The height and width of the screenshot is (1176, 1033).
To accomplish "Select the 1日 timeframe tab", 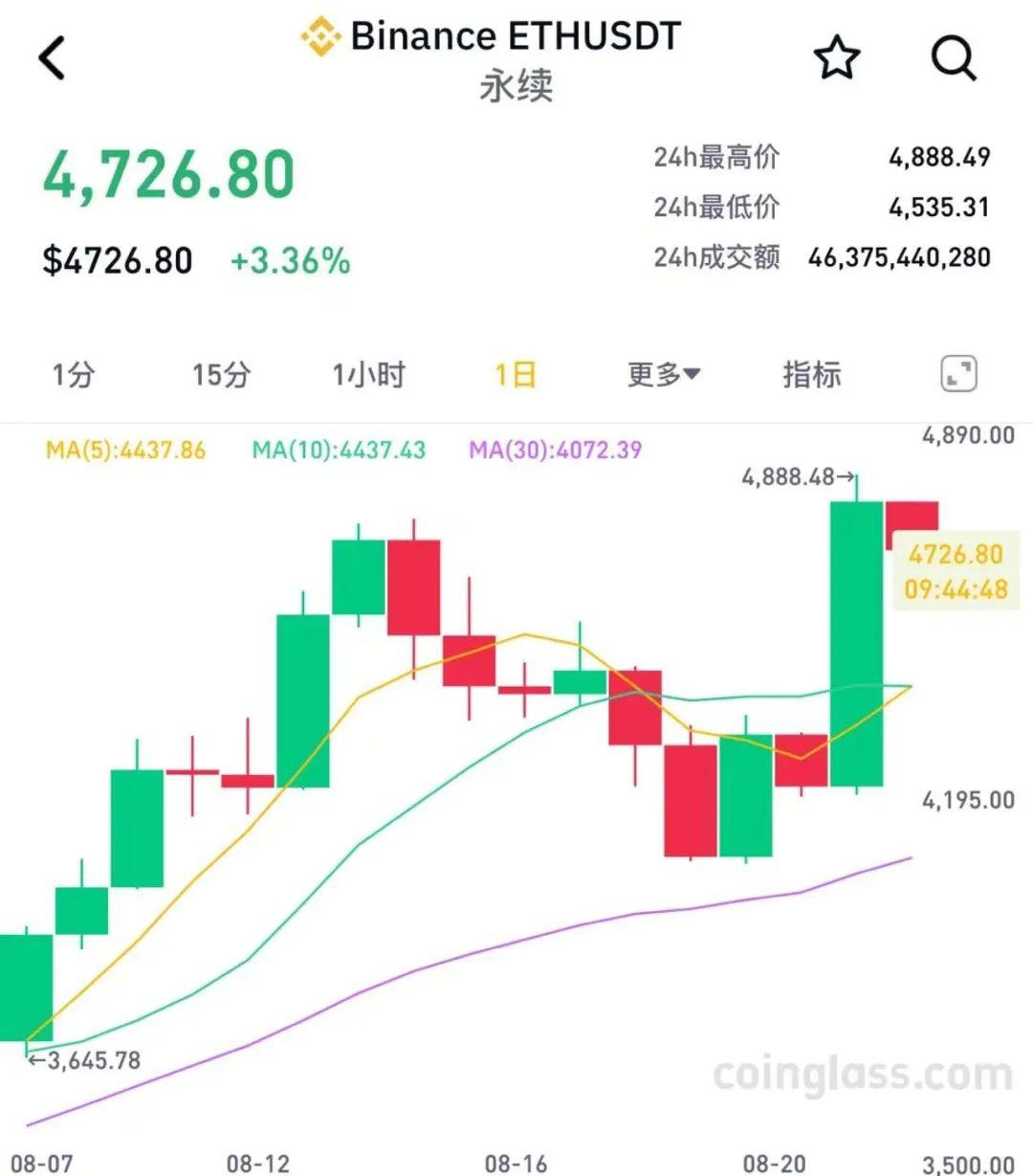I will pyautogui.click(x=516, y=374).
